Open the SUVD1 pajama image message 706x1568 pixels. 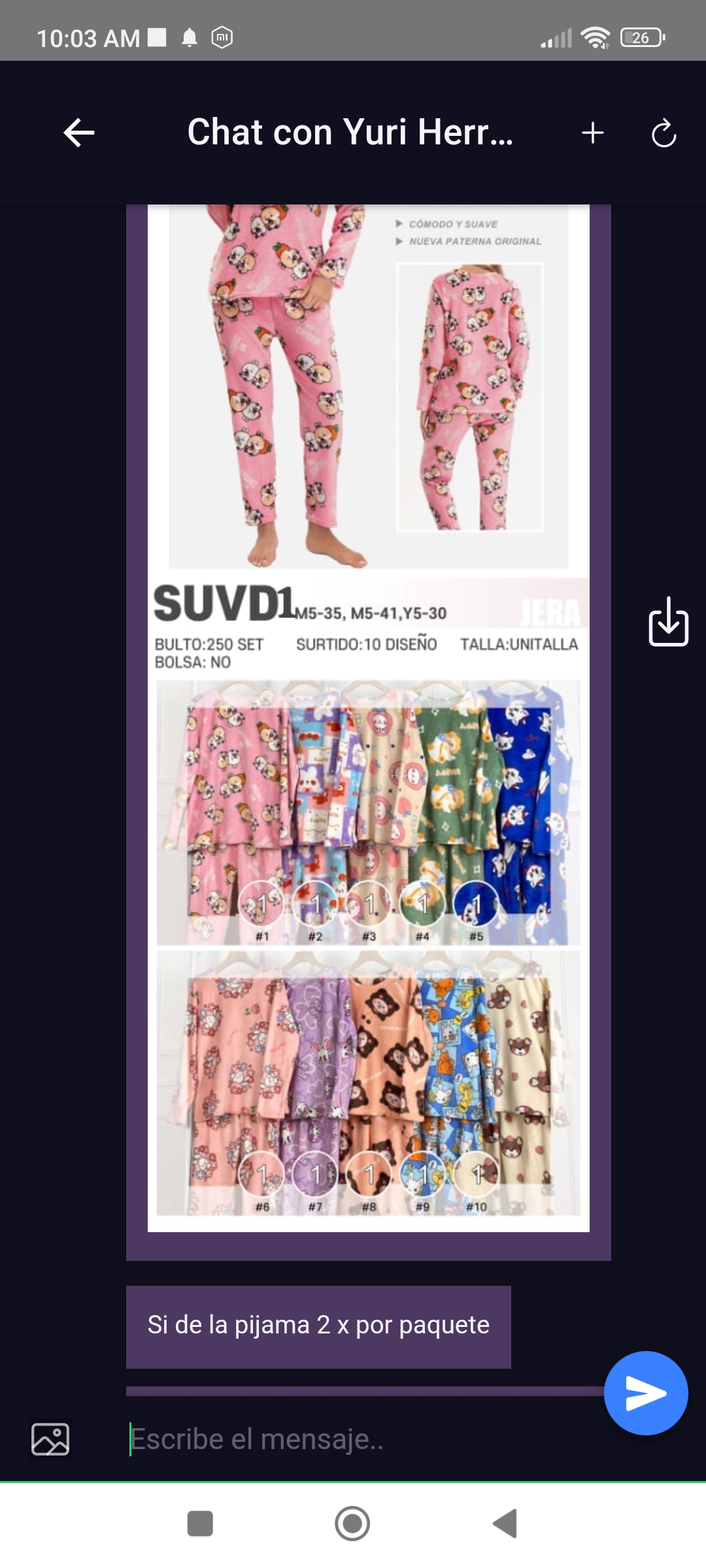[369, 719]
